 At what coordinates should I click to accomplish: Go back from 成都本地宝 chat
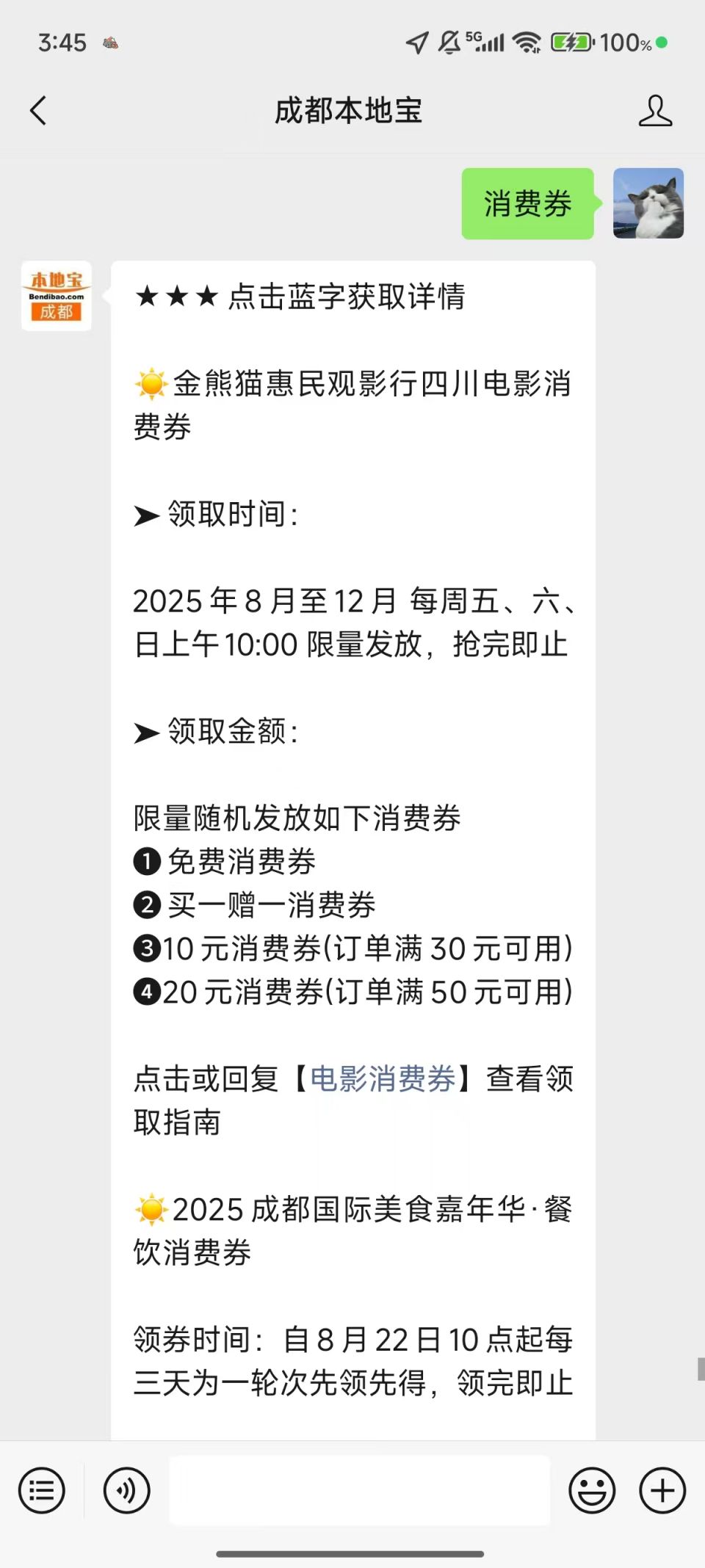click(x=38, y=111)
